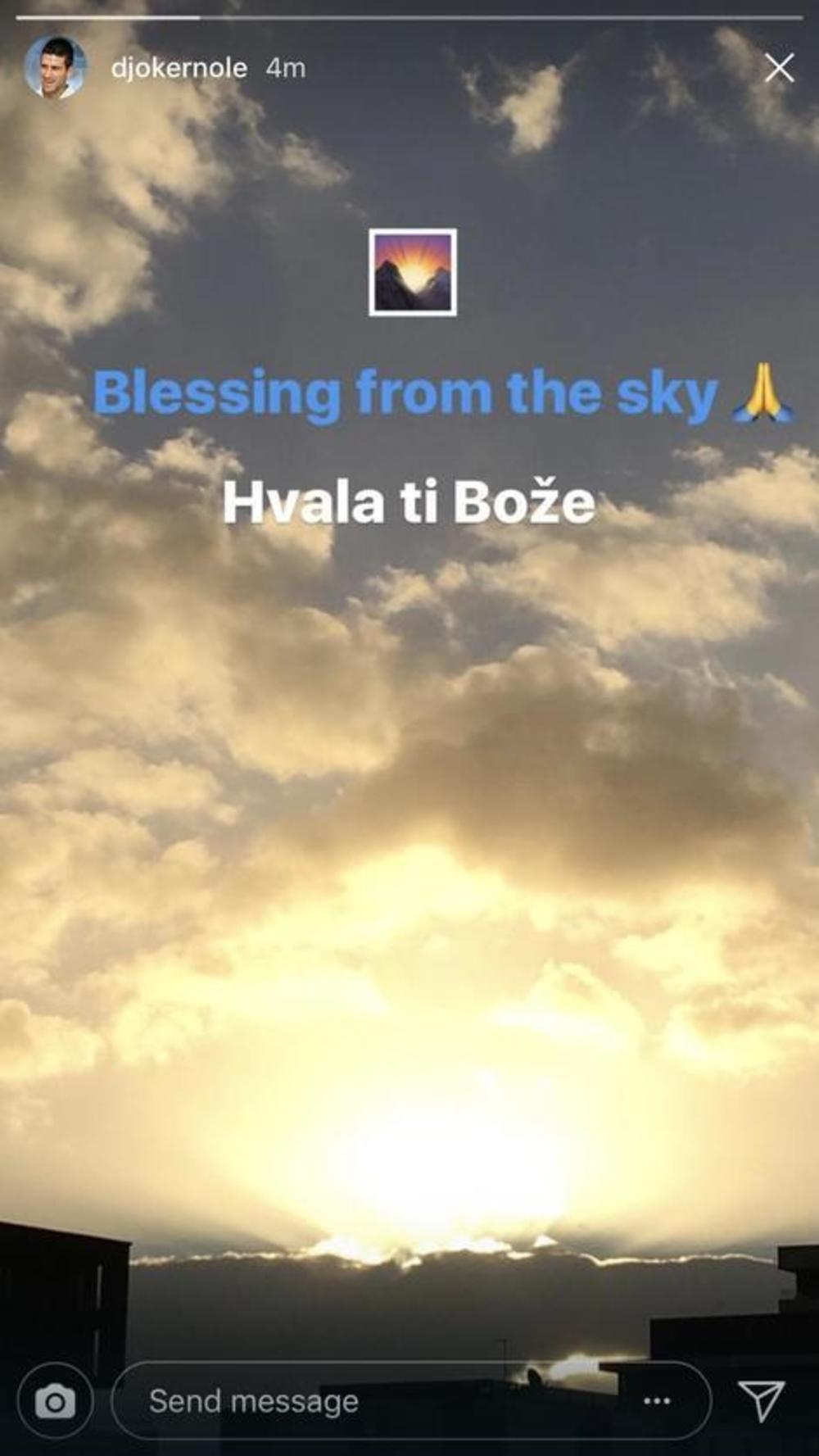Viewport: 819px width, 1456px height.
Task: Share story via paper plane icon
Action: (x=762, y=1400)
